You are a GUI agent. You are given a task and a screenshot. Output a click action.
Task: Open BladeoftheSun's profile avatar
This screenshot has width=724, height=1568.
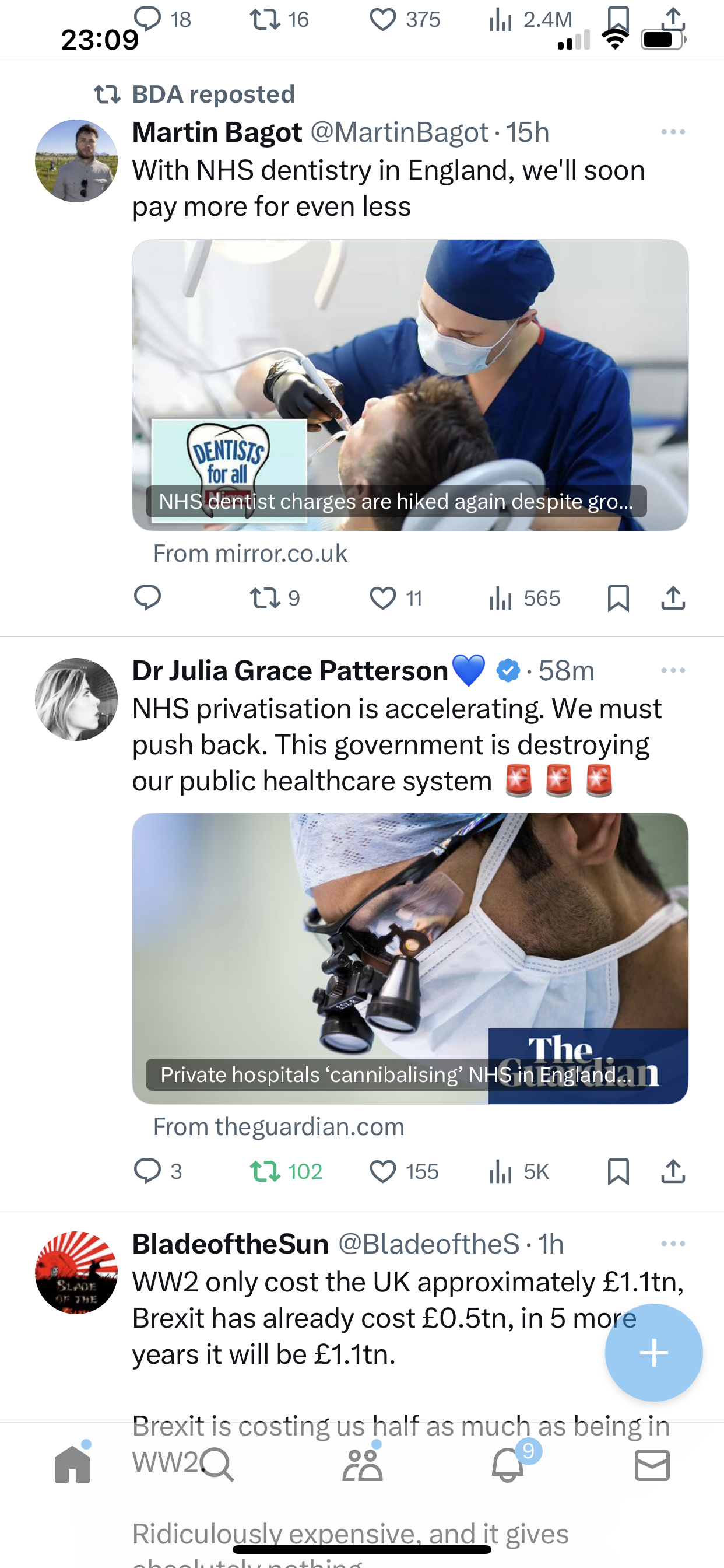click(x=76, y=1273)
